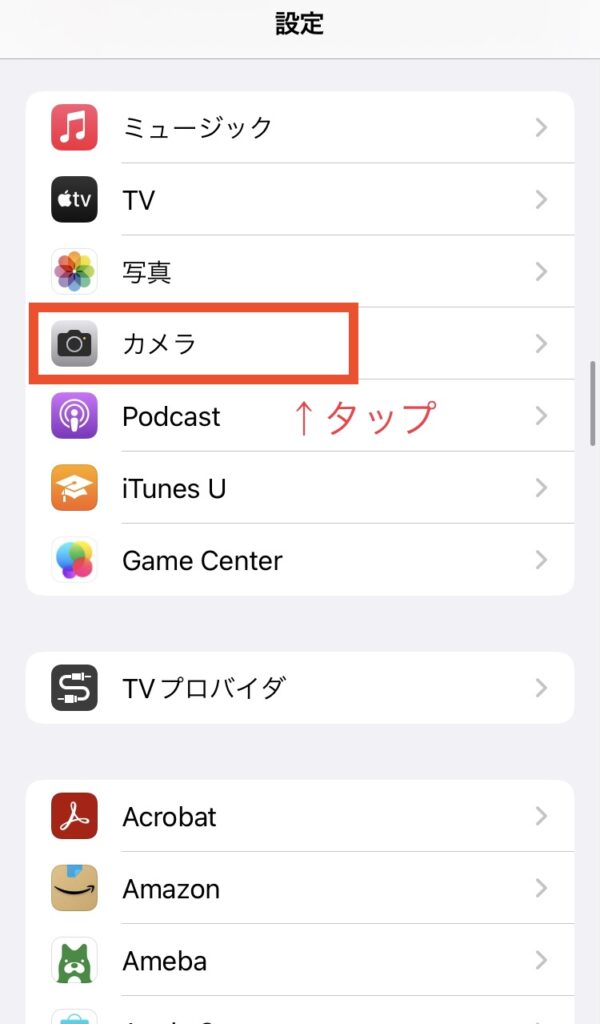Select iTunes U settings
The width and height of the screenshot is (600, 1024).
pos(300,487)
